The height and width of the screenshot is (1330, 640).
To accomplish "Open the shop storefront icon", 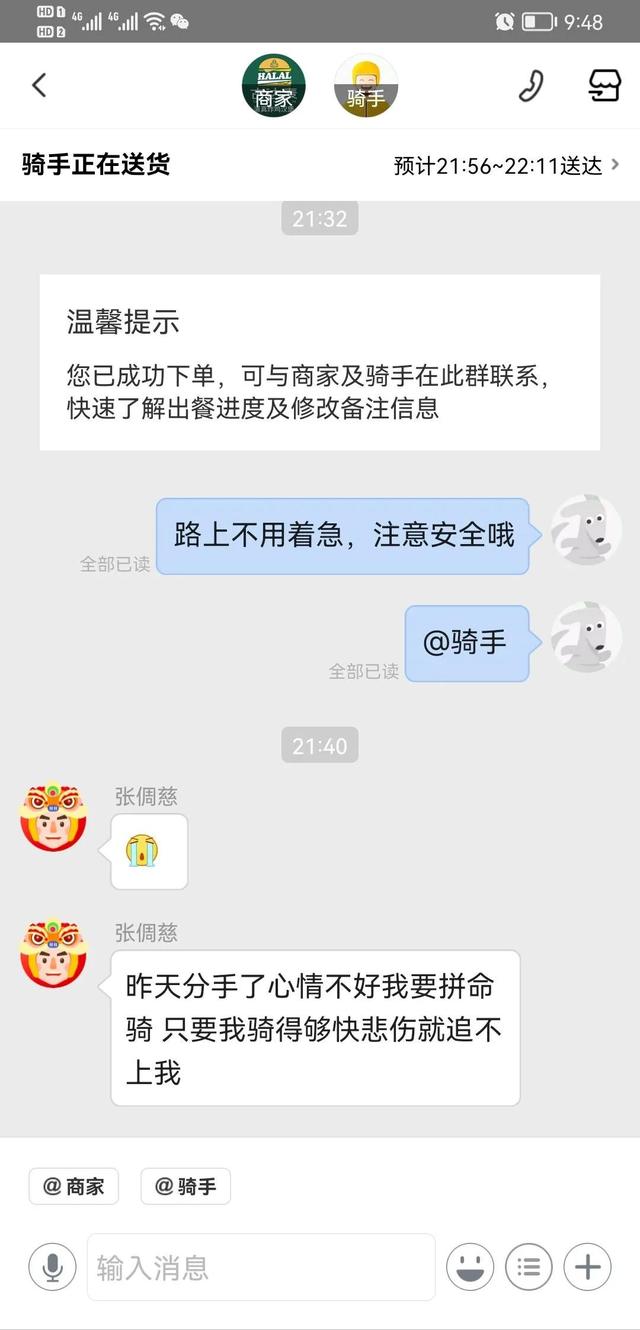I will coord(604,86).
